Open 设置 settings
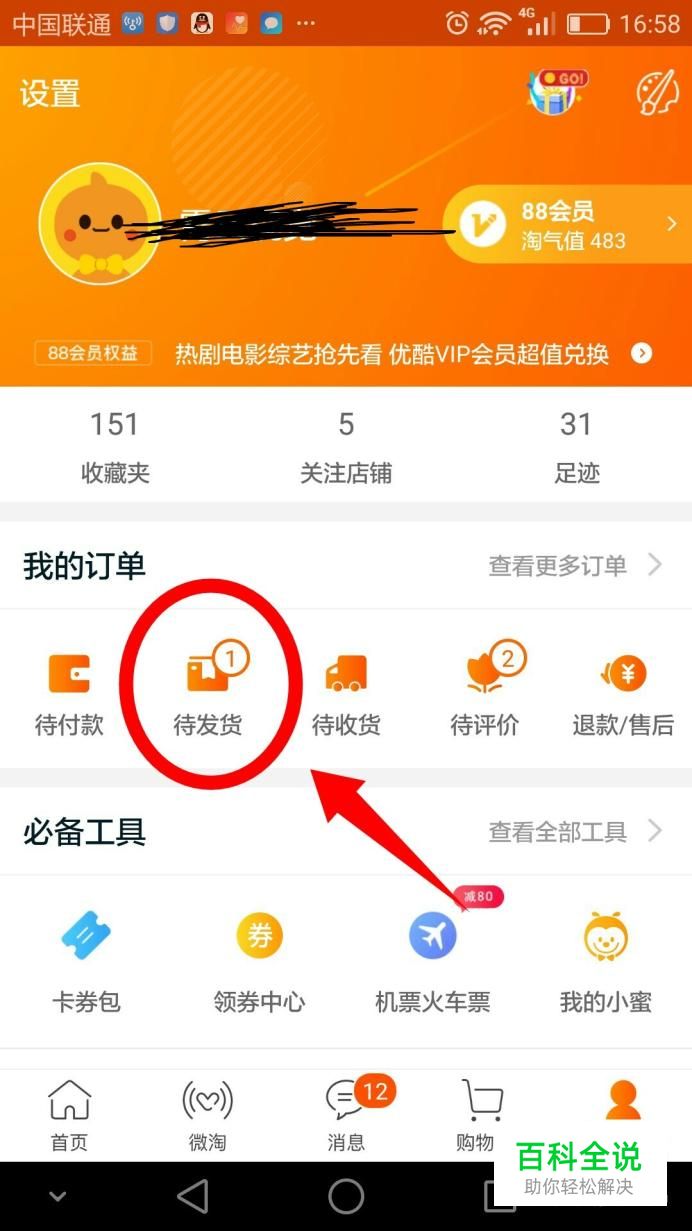The height and width of the screenshot is (1231, 692). tap(50, 94)
